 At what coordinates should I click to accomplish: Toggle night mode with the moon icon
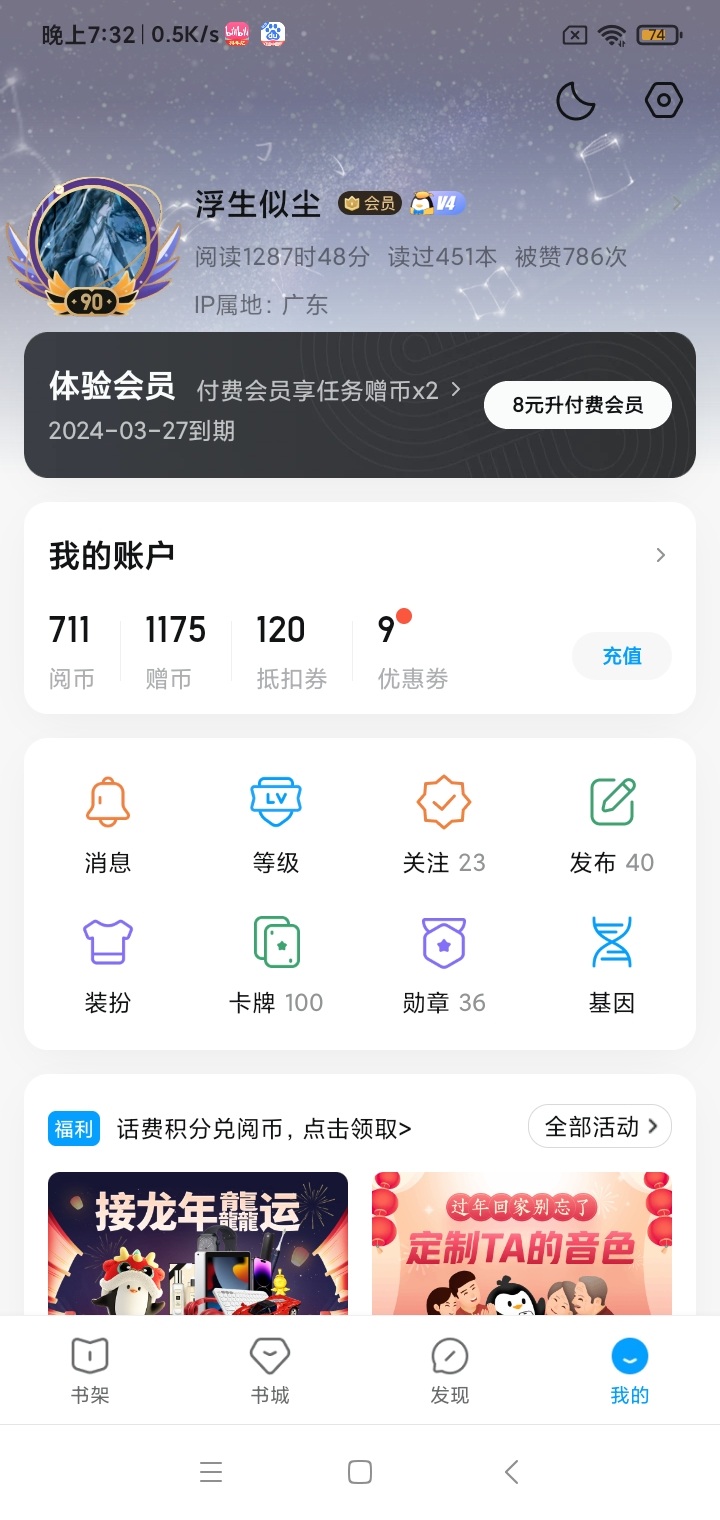575,101
